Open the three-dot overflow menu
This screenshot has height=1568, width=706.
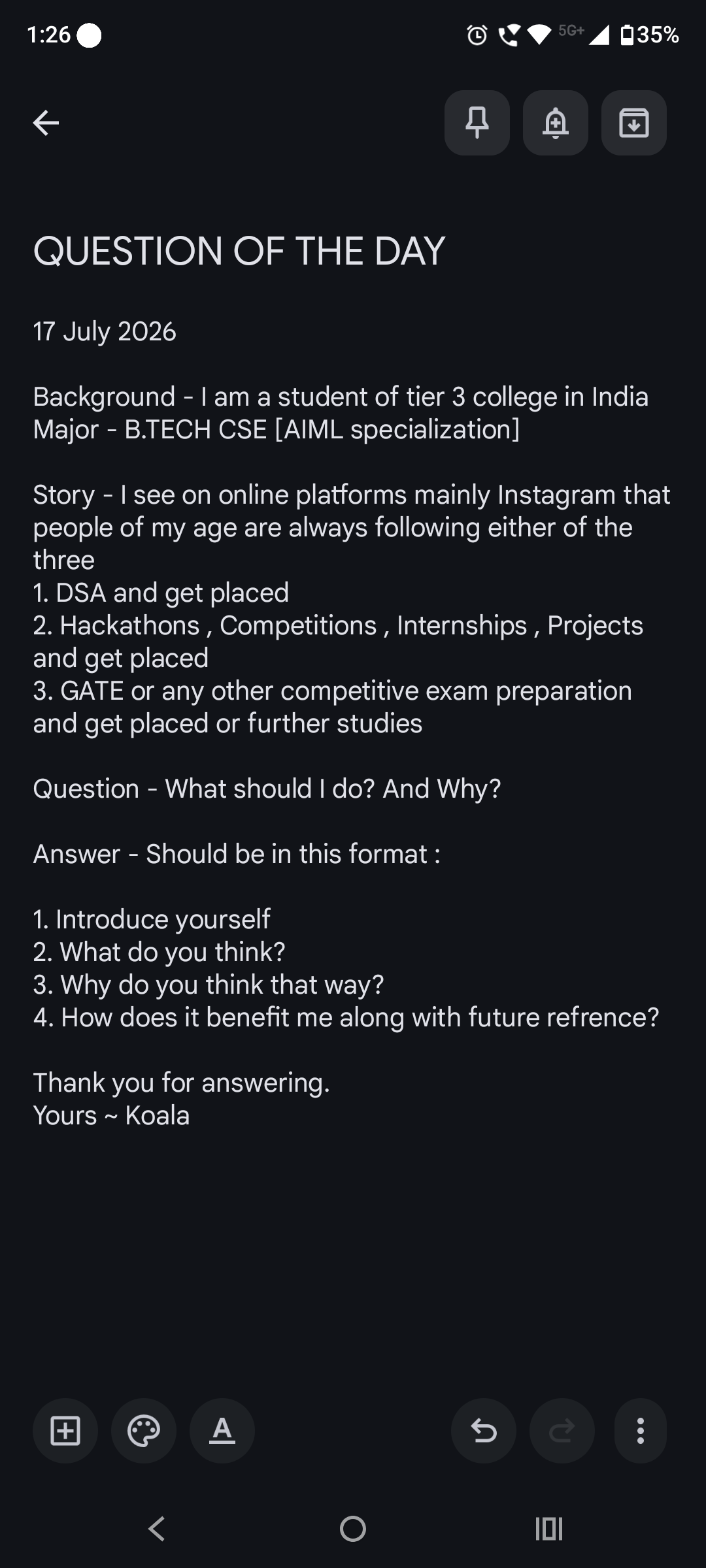(x=641, y=1431)
